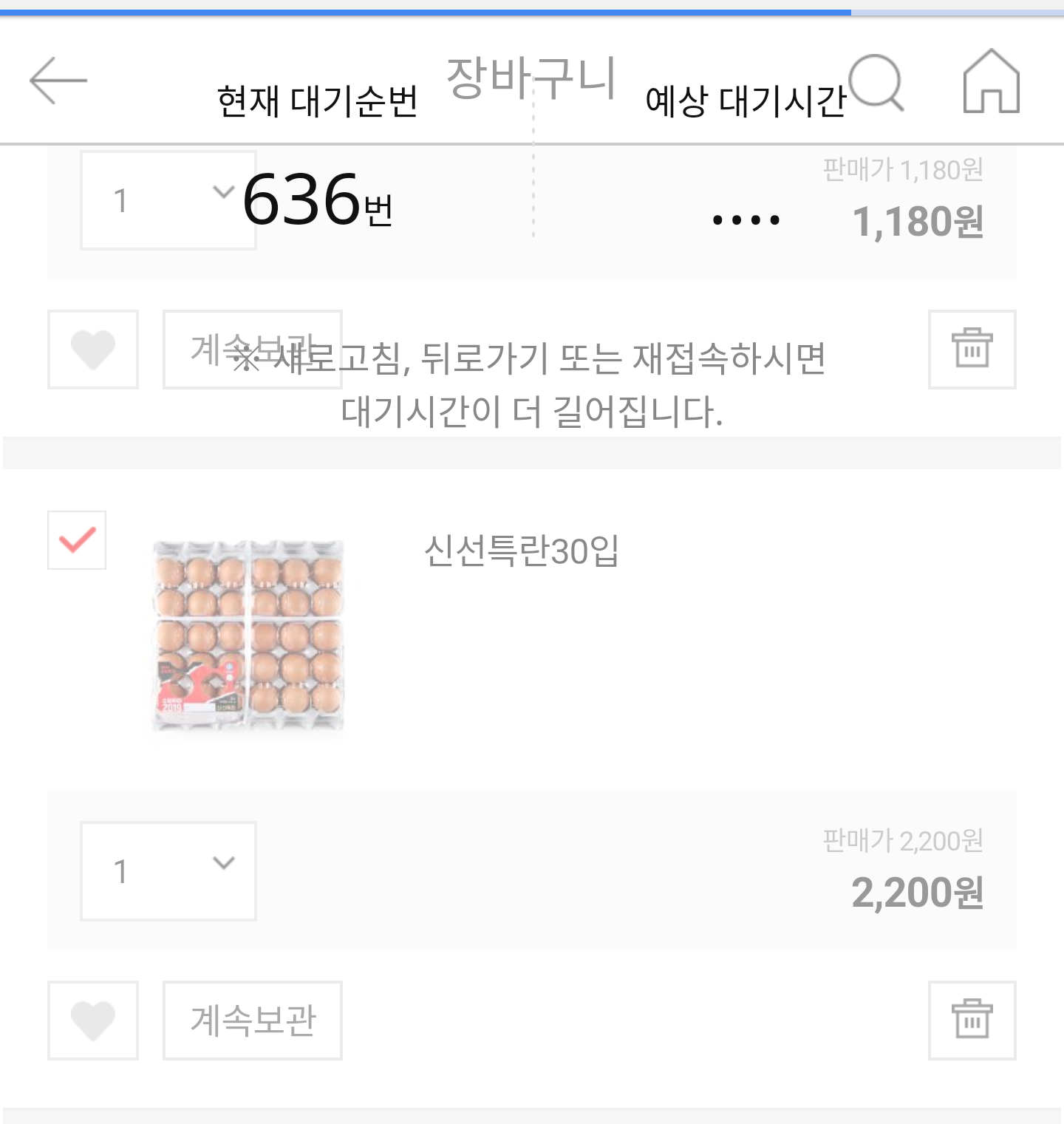Open quantity dropdown for the 1,180원 item
The image size is (1064, 1124).
coord(168,200)
